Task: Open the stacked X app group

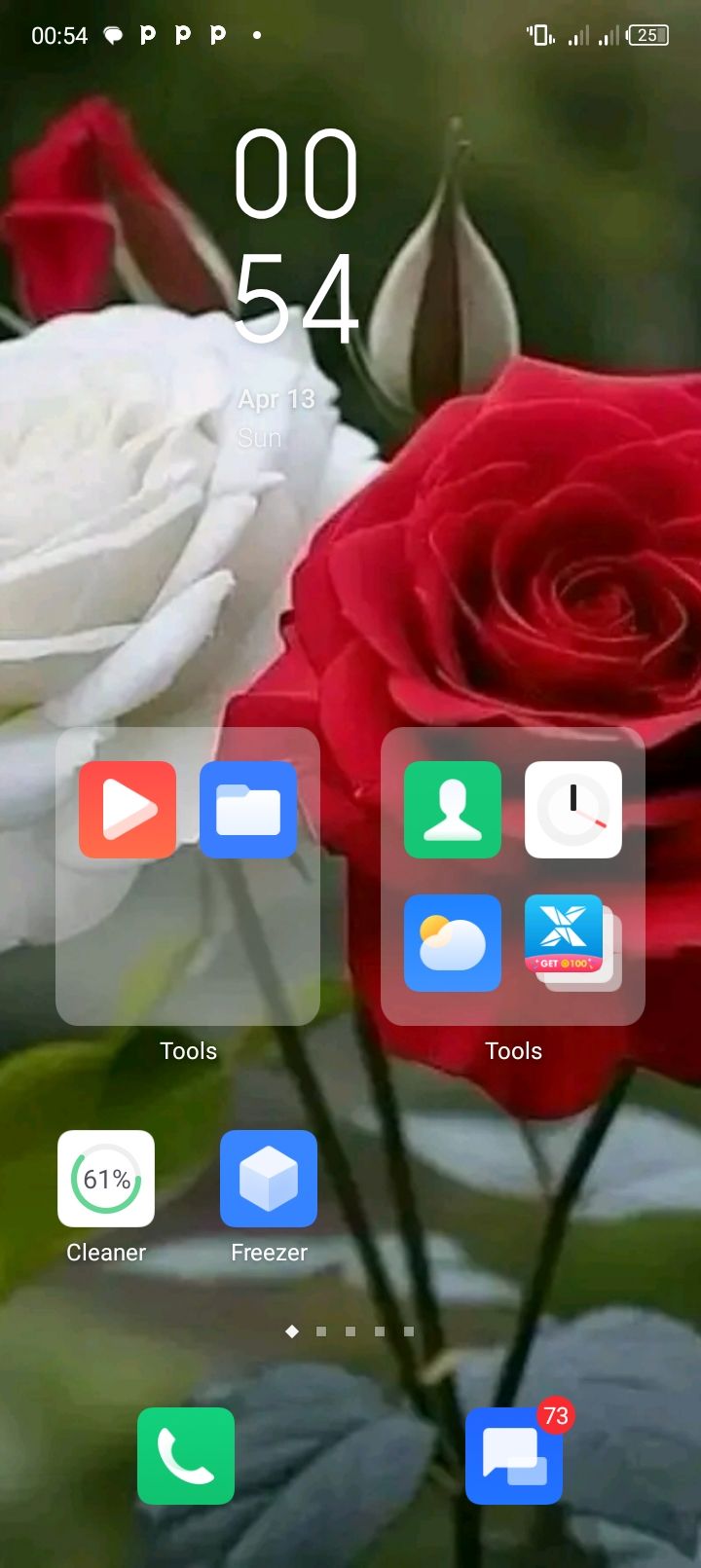Action: coord(572,943)
